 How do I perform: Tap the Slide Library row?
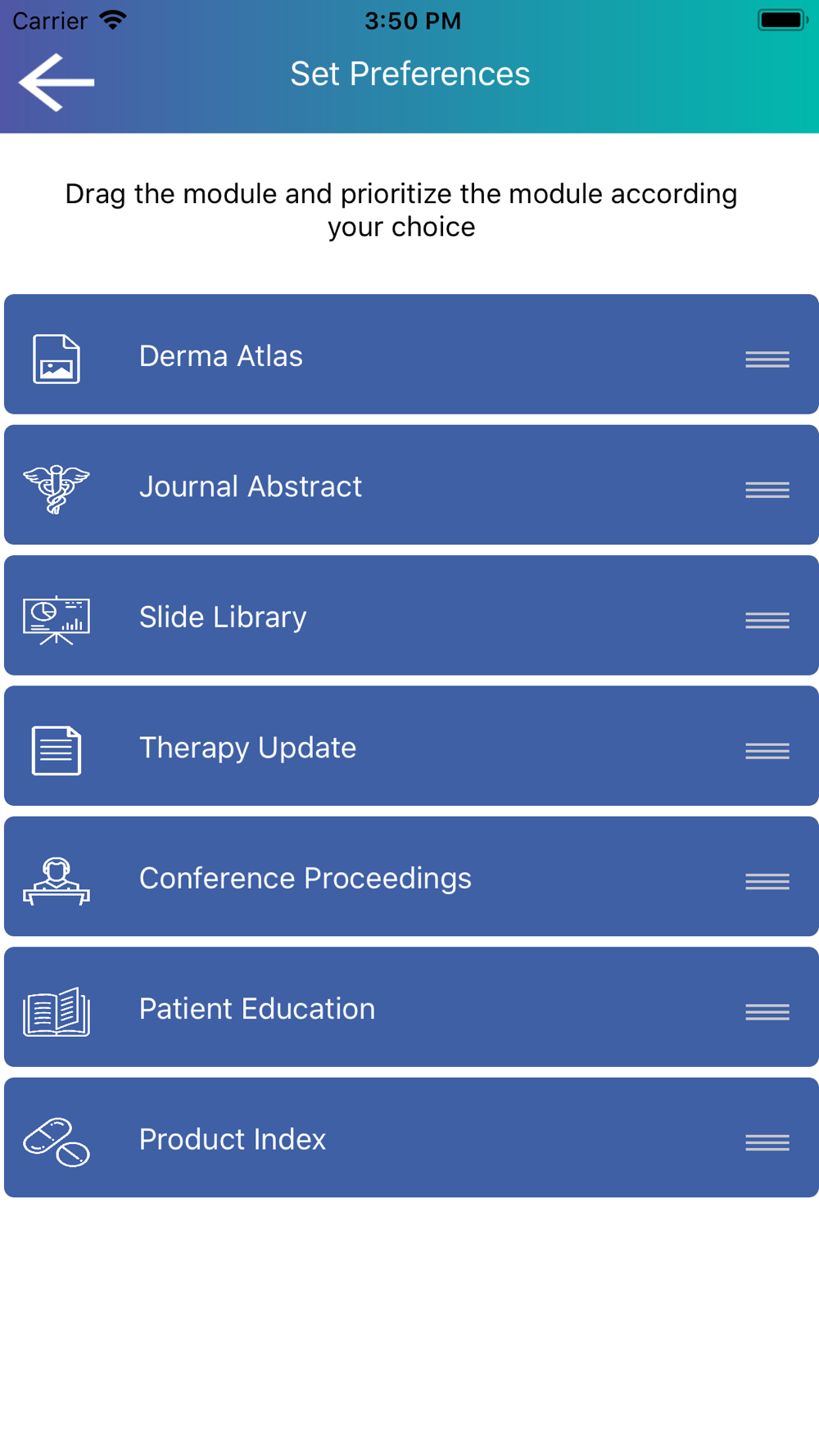tap(411, 615)
